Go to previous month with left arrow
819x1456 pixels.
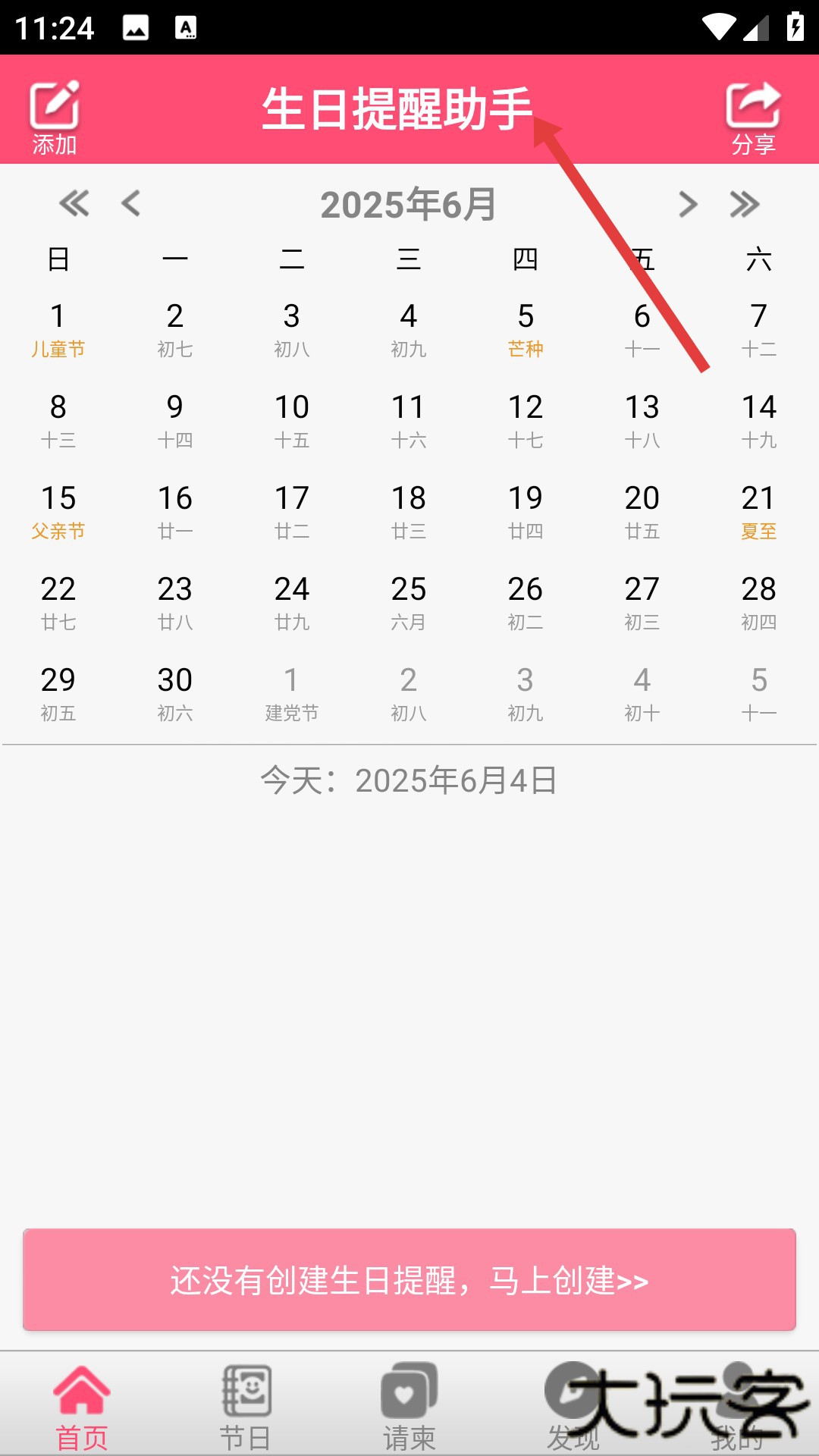pyautogui.click(x=130, y=203)
